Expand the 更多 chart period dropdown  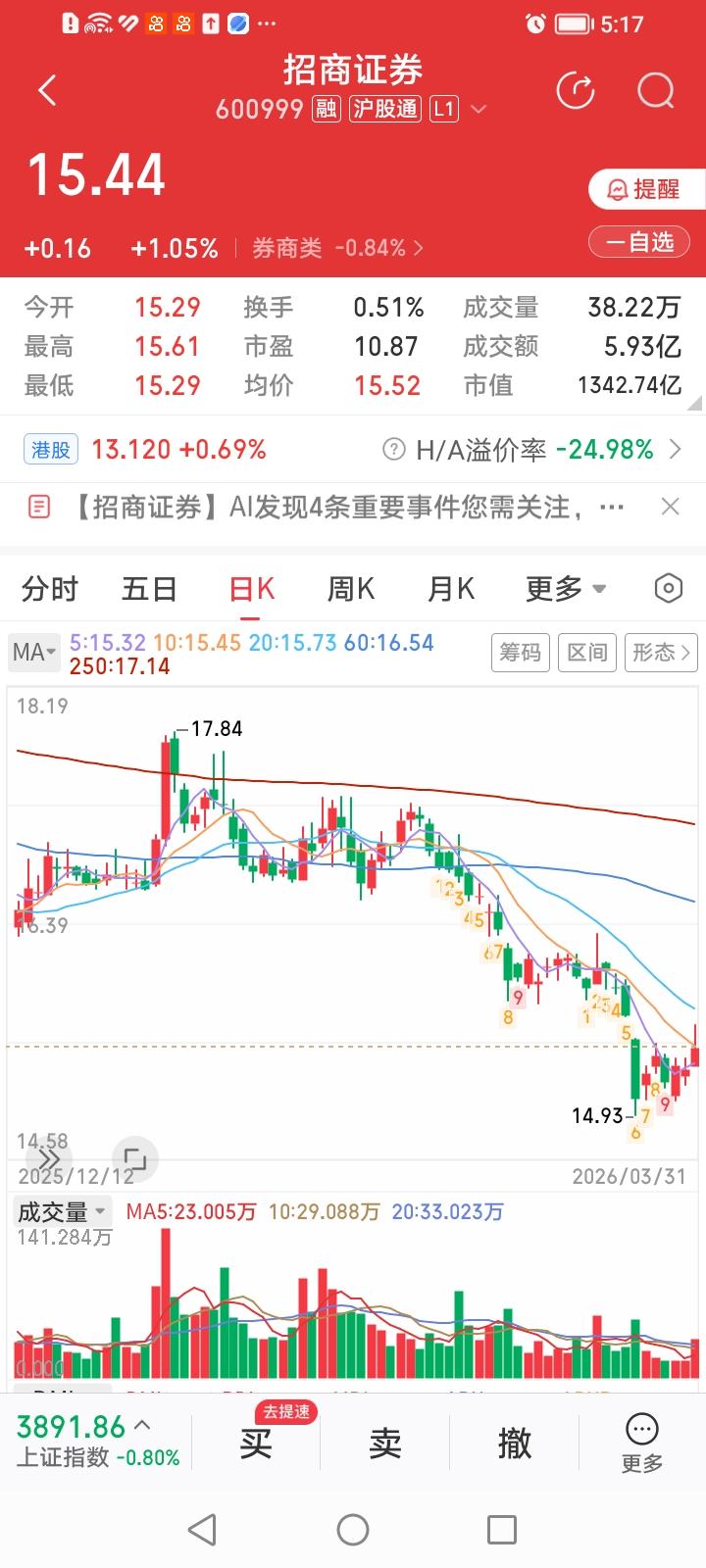(x=565, y=588)
